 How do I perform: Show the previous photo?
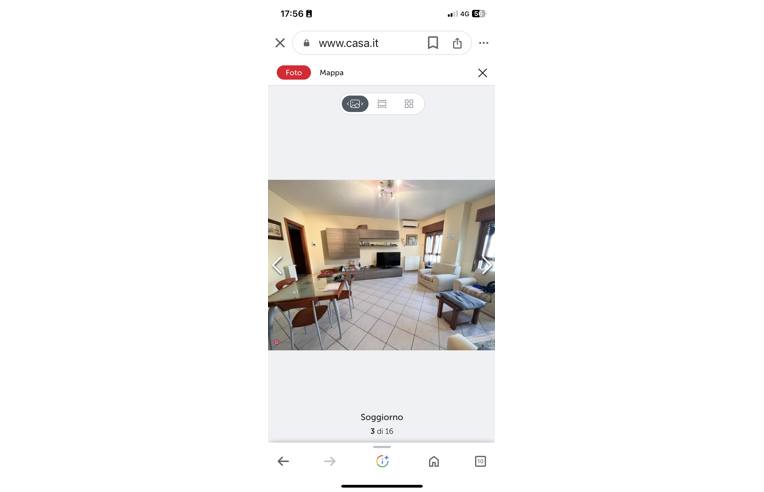point(278,265)
